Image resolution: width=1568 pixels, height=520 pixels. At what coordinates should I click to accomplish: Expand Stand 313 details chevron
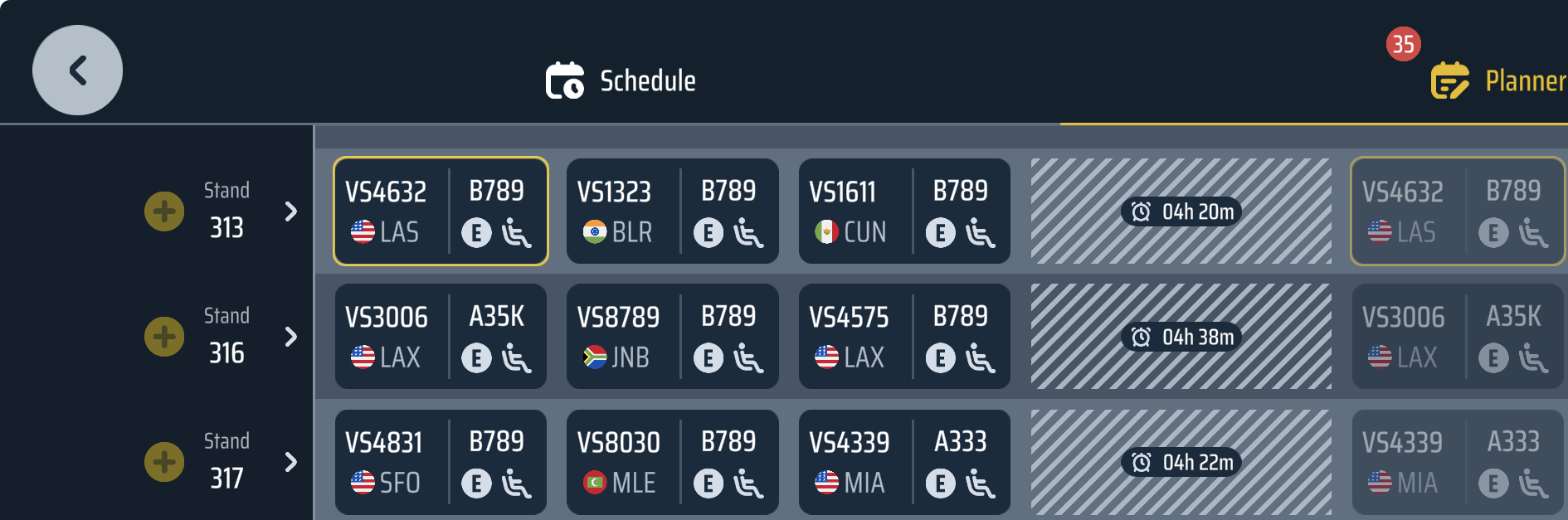[290, 211]
